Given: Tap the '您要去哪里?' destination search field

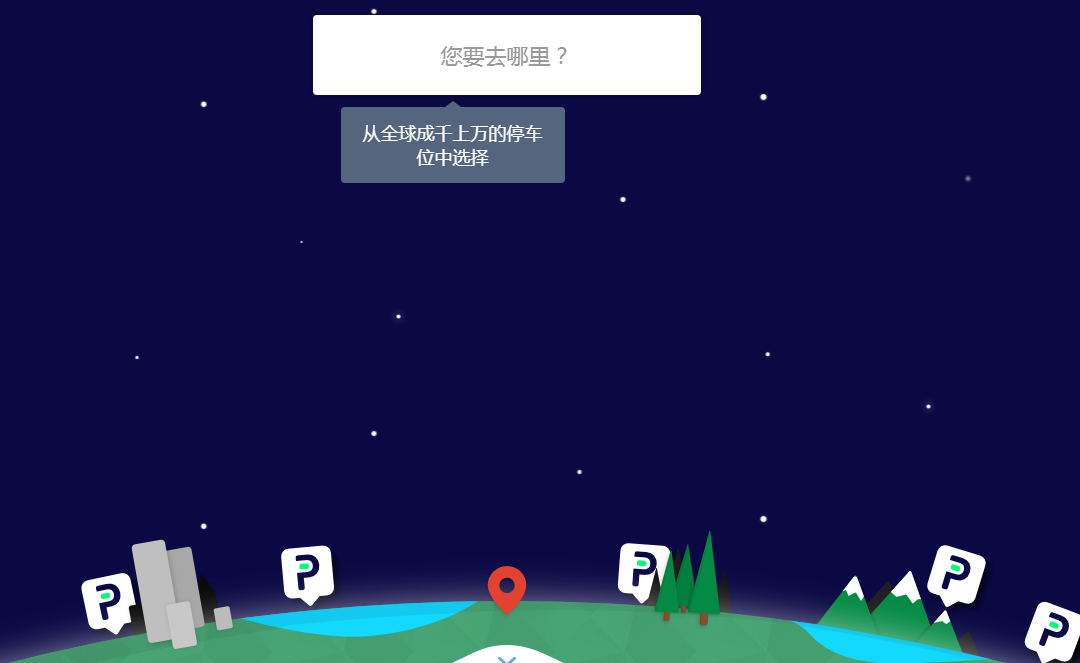Looking at the screenshot, I should click(x=506, y=55).
